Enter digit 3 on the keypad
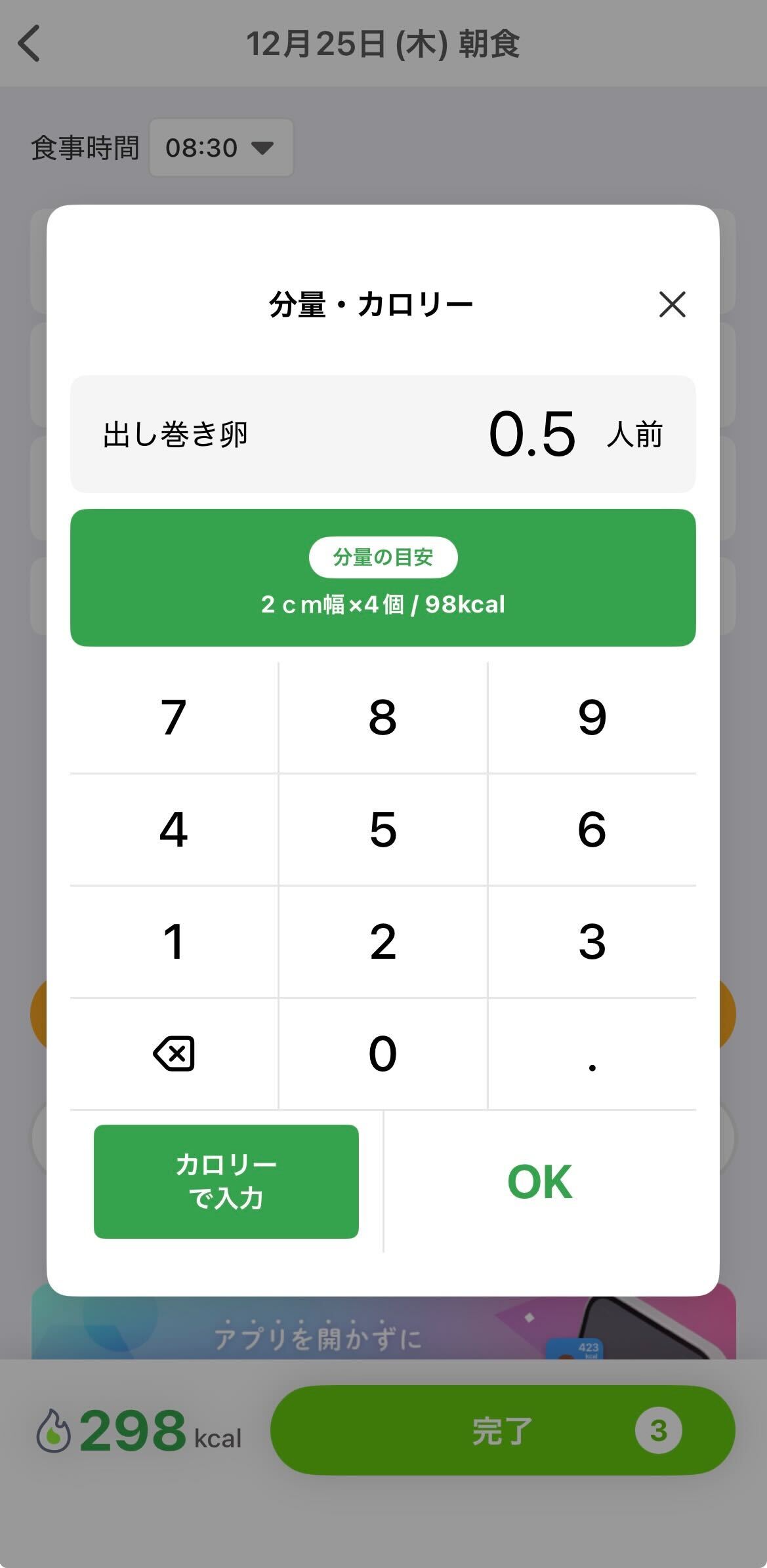 592,942
